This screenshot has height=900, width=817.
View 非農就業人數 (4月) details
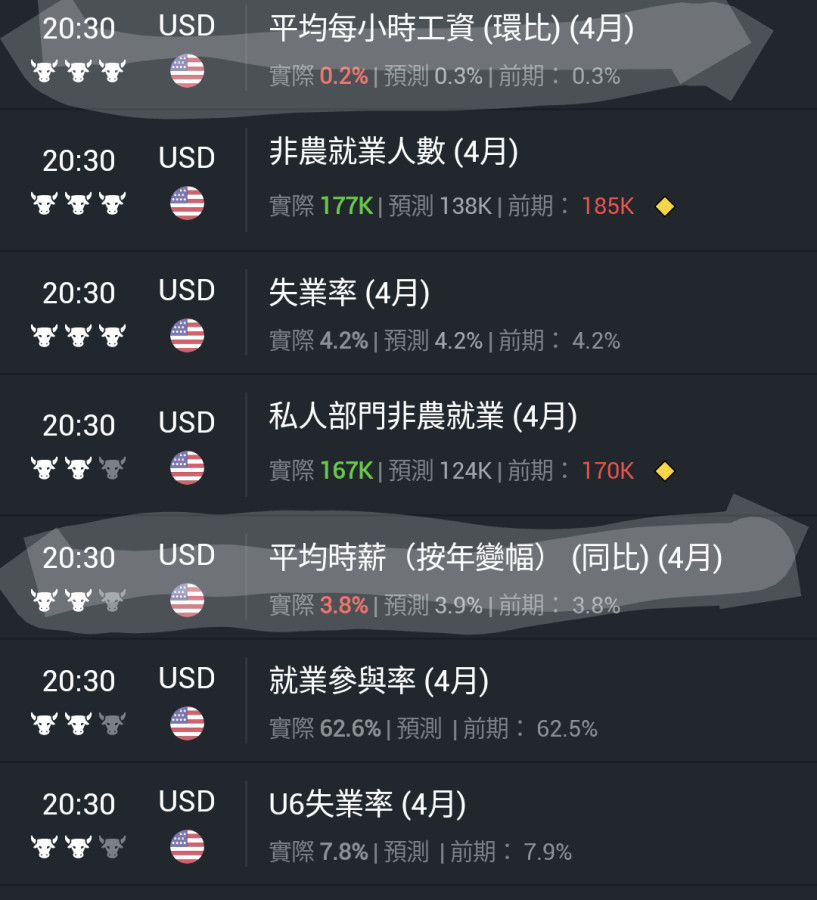tap(394, 153)
